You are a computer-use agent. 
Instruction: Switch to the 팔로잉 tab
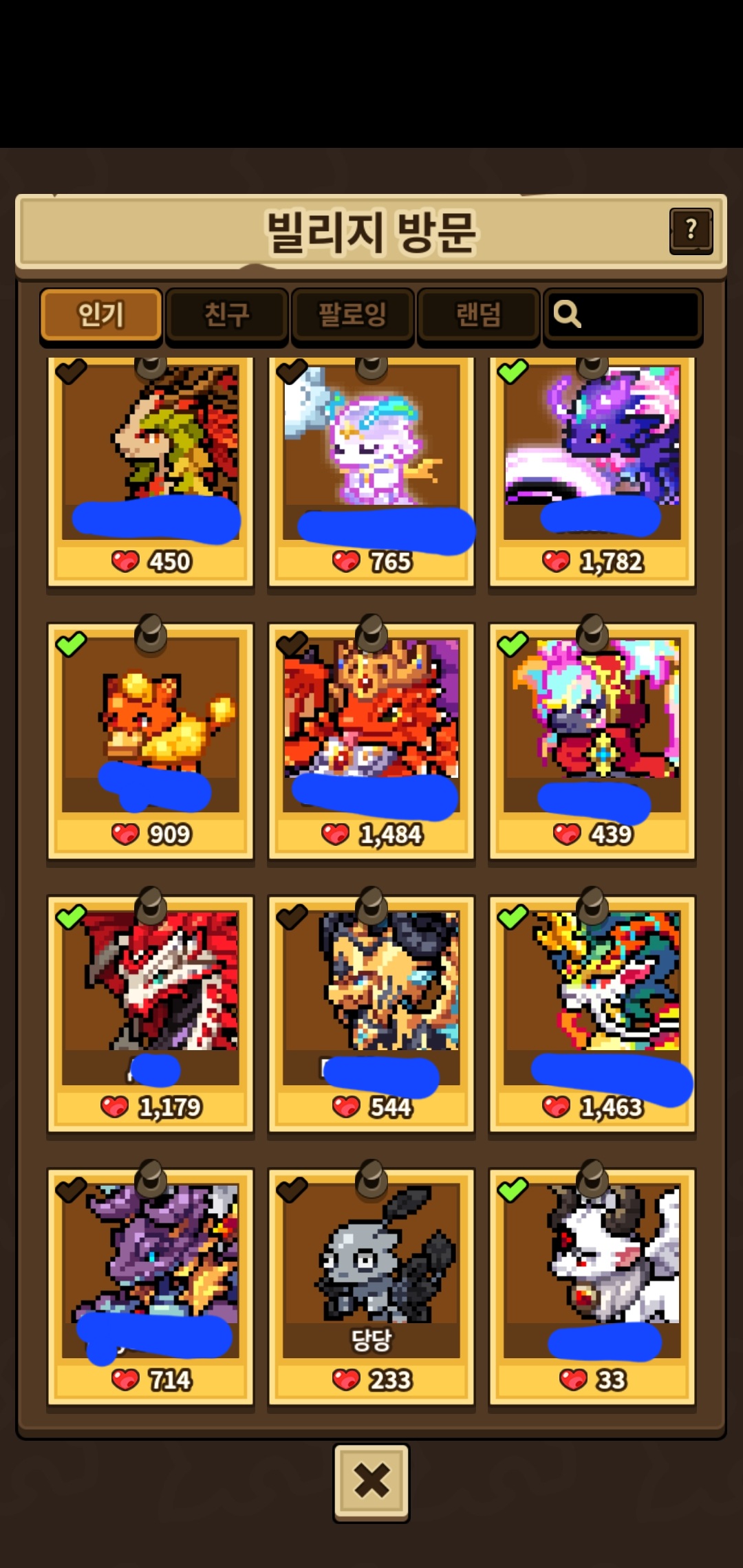352,314
